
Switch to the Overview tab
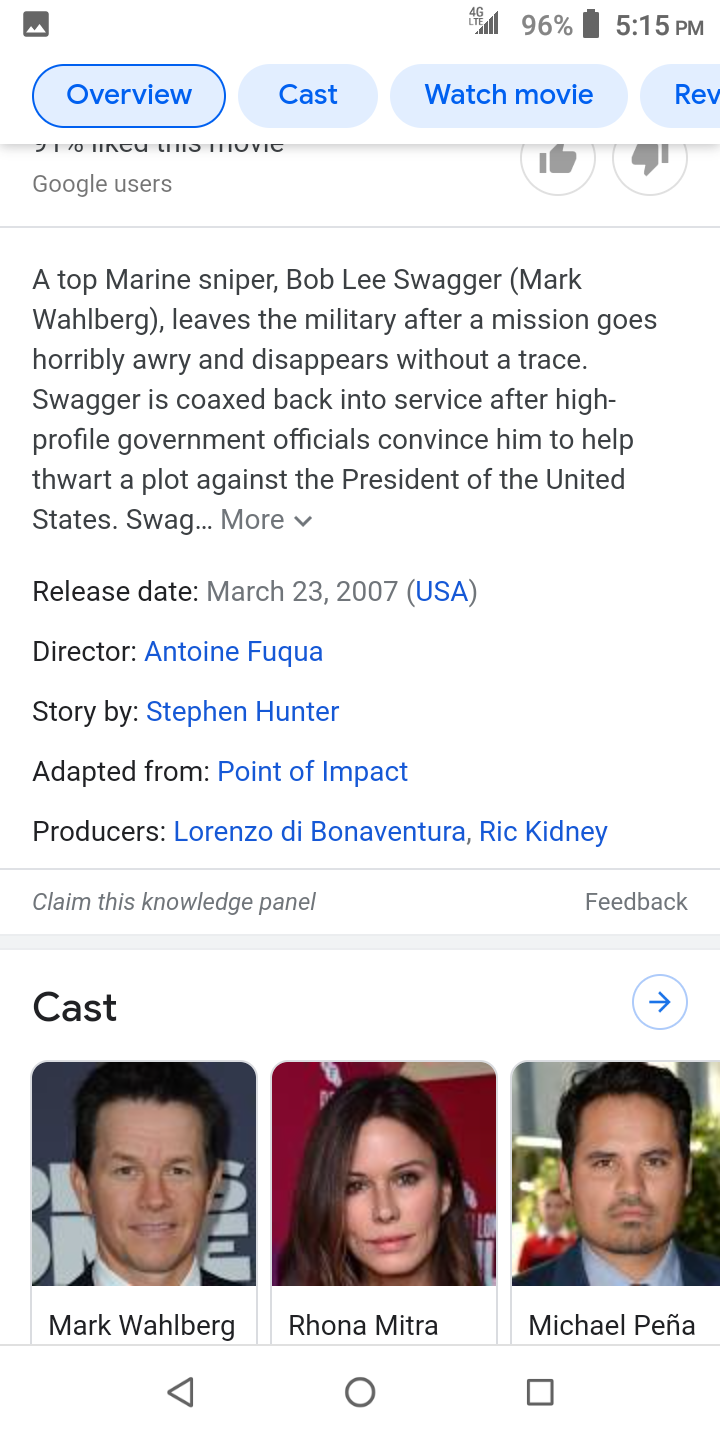tap(129, 96)
